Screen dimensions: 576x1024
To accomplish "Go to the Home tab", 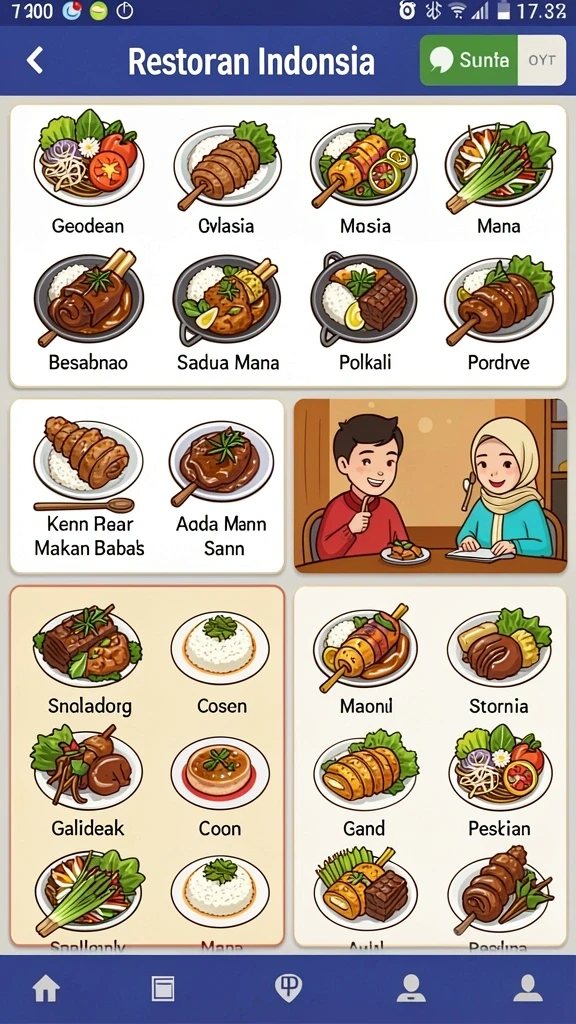I will tap(46, 989).
